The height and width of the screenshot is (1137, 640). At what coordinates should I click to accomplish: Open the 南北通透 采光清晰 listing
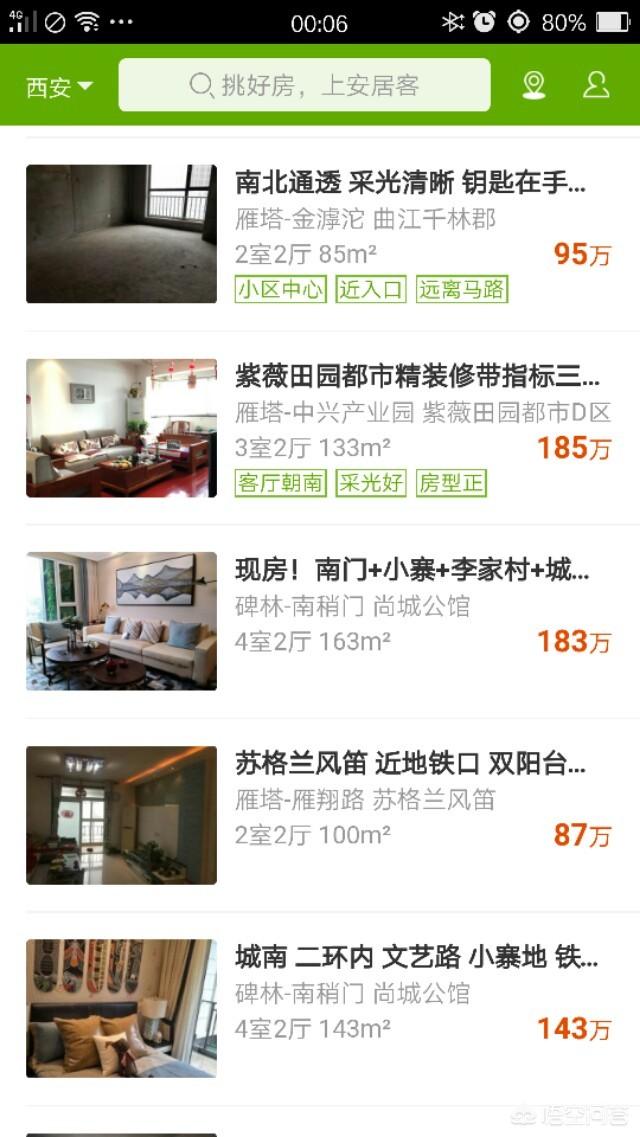[410, 183]
